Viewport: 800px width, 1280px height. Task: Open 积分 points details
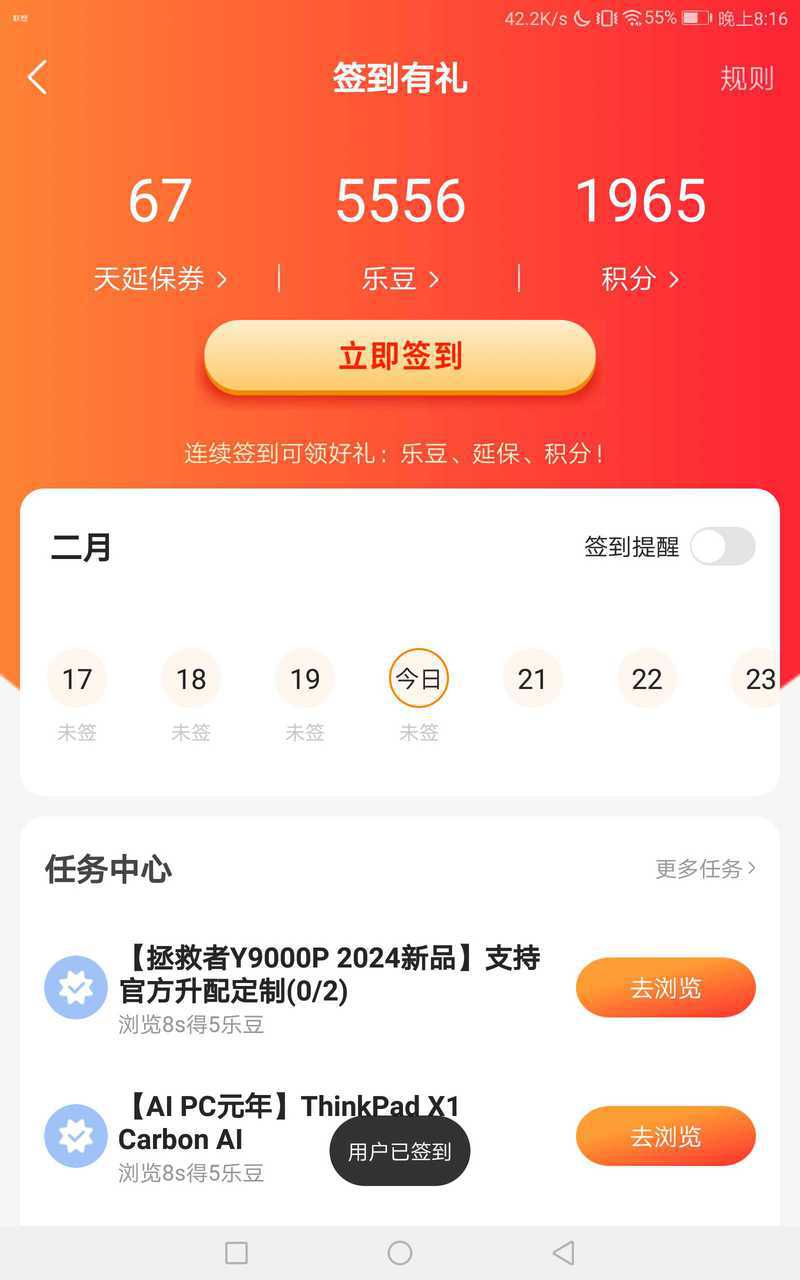pos(640,278)
